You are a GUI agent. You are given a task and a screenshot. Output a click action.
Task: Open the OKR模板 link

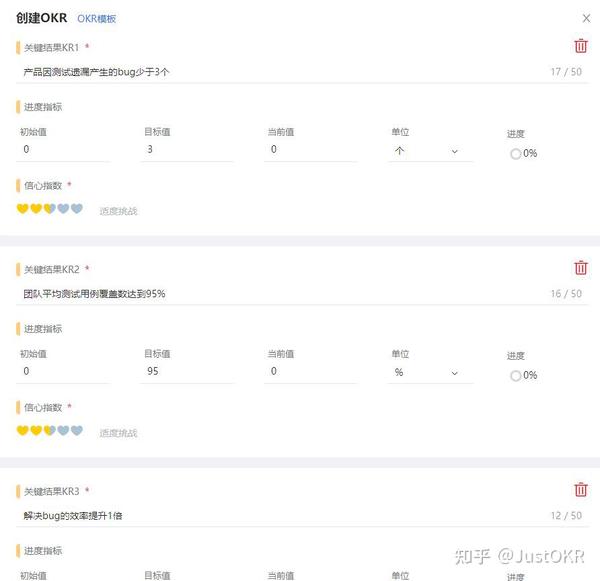point(97,19)
